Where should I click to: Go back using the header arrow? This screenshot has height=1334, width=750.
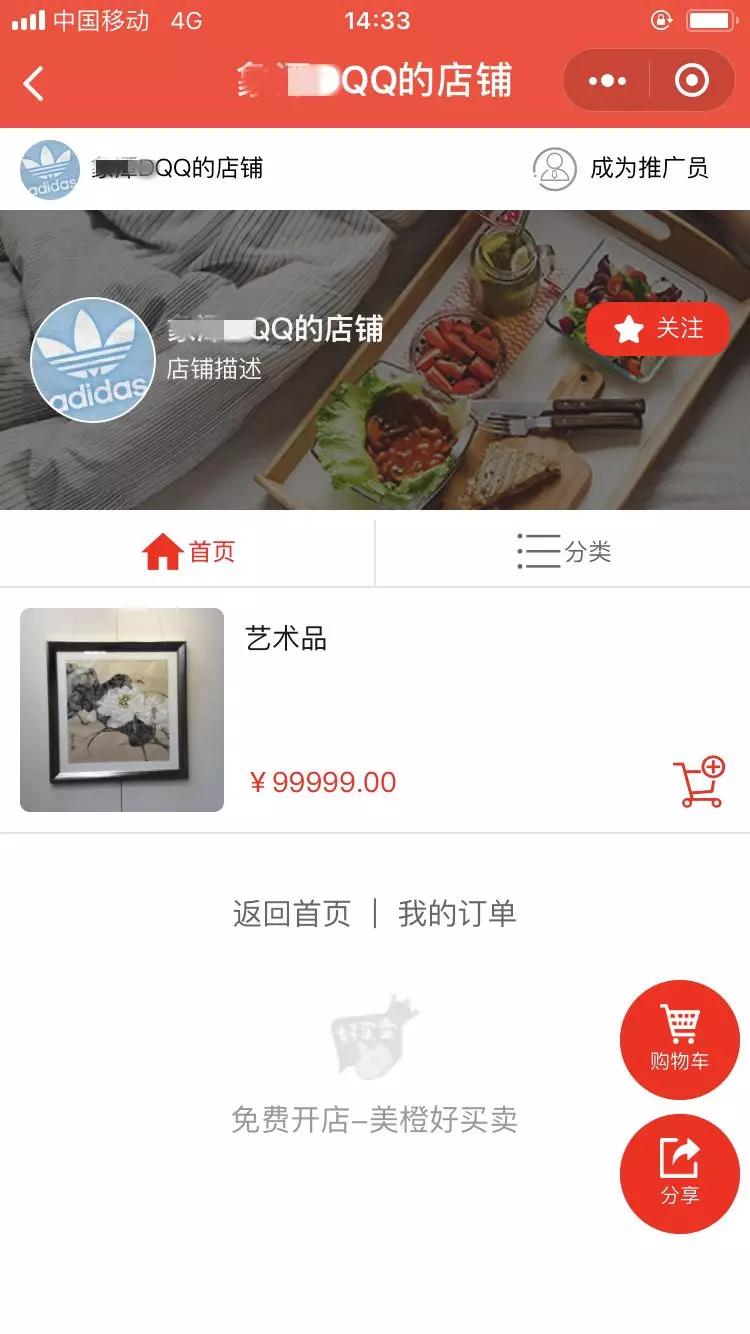tap(34, 84)
